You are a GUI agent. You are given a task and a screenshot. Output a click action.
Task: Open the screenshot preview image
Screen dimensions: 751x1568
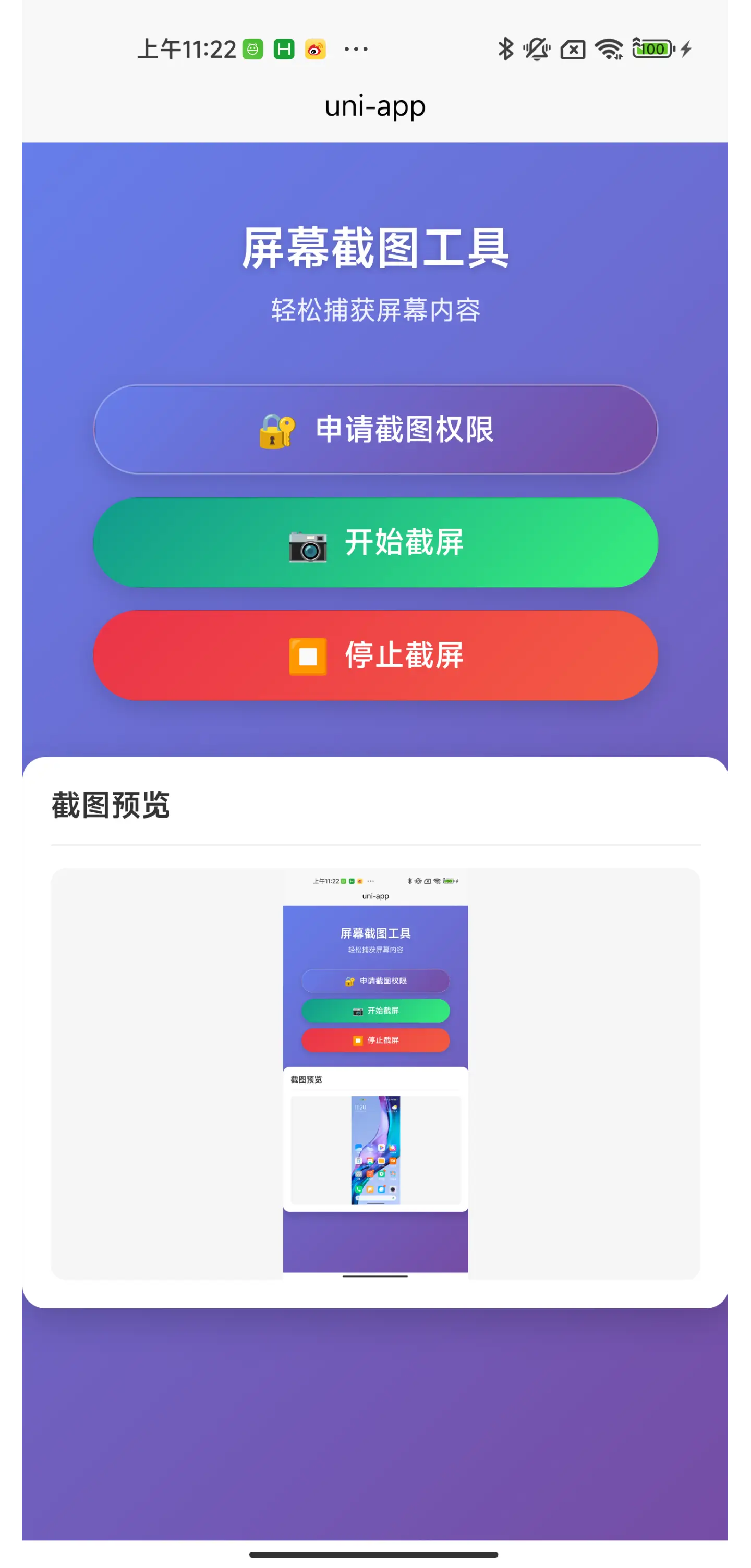coord(375,1074)
